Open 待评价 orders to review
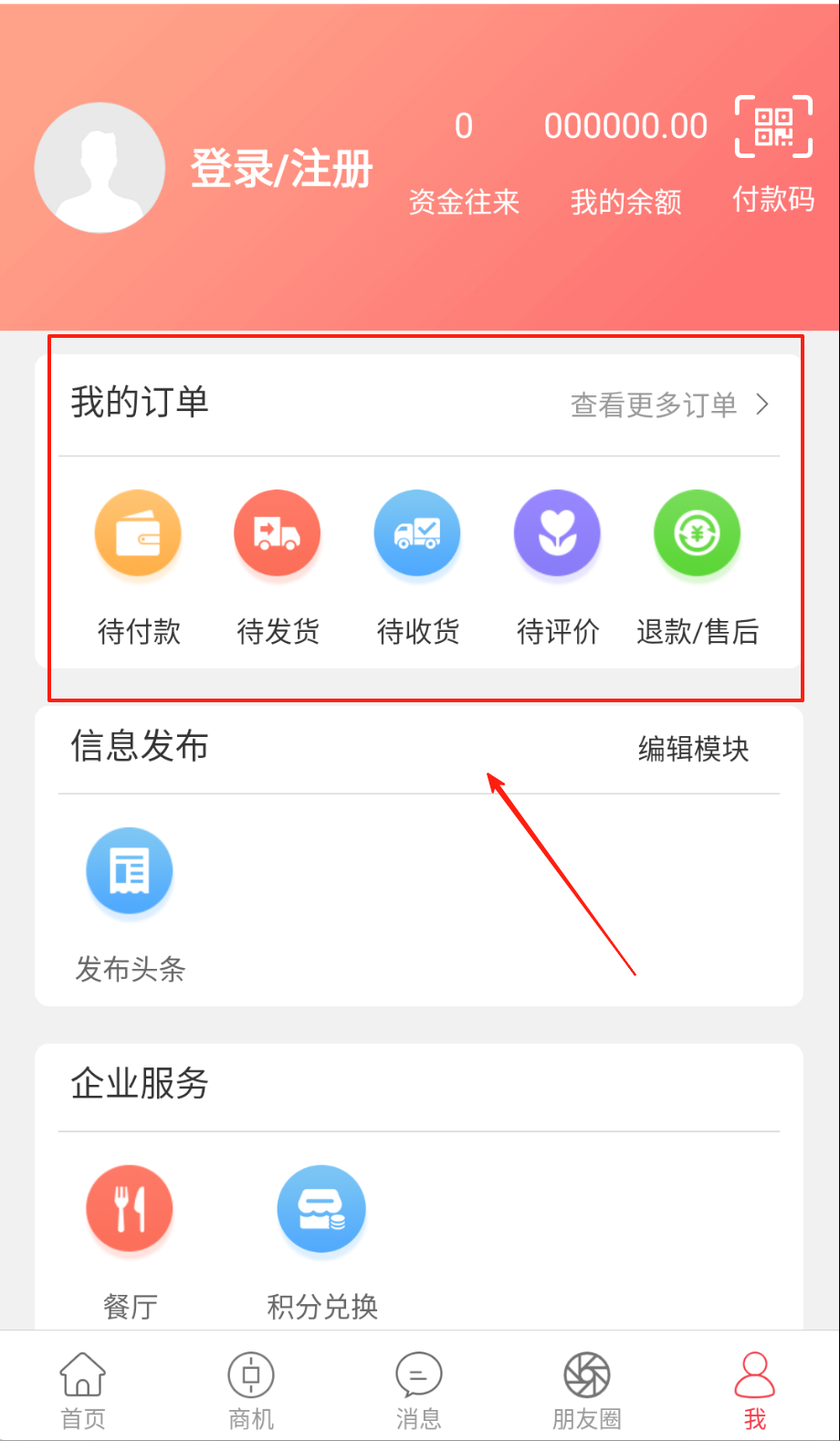The height and width of the screenshot is (1441, 840). [x=557, y=564]
